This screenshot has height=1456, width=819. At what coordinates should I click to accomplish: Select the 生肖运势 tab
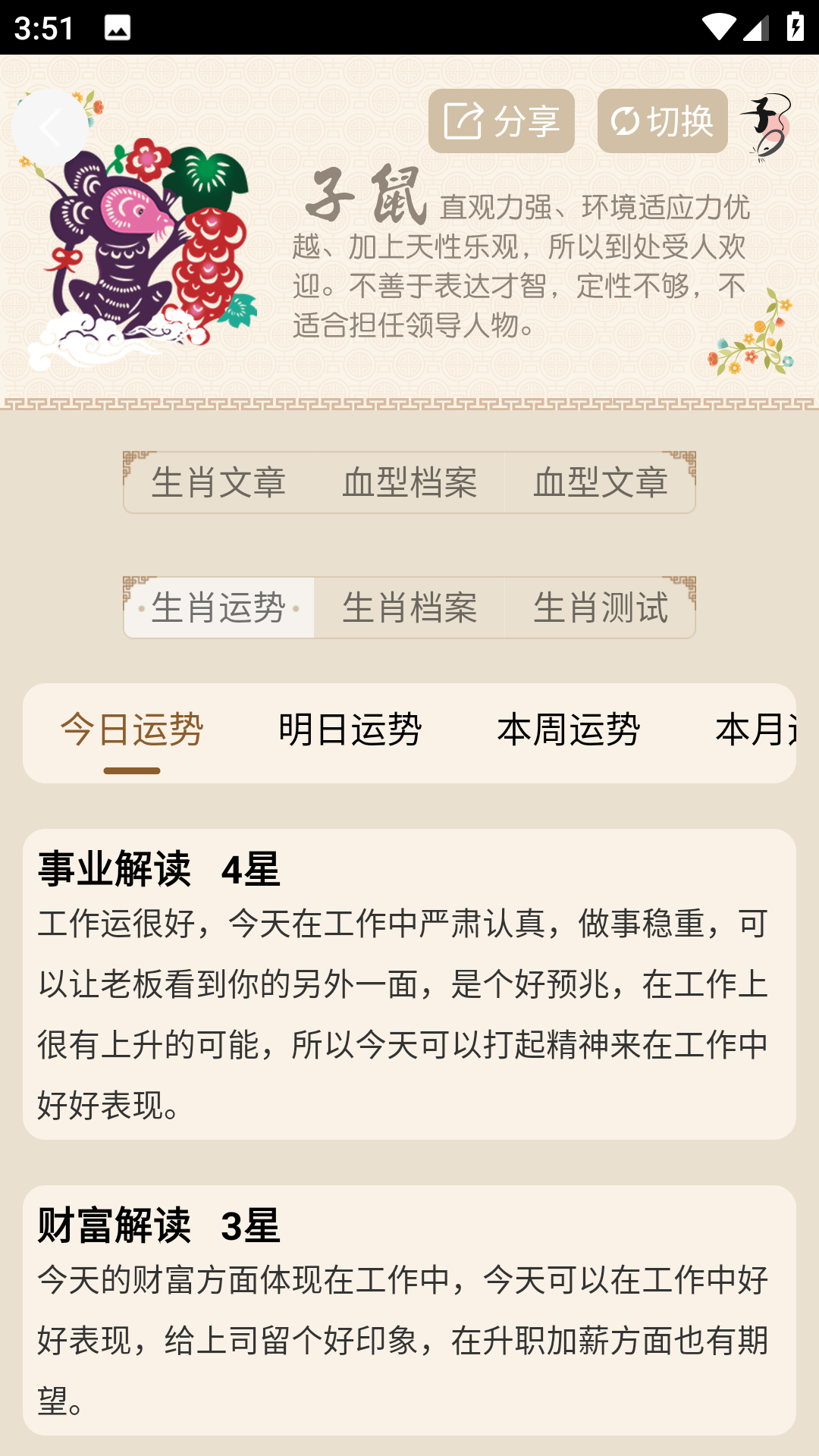tap(218, 607)
